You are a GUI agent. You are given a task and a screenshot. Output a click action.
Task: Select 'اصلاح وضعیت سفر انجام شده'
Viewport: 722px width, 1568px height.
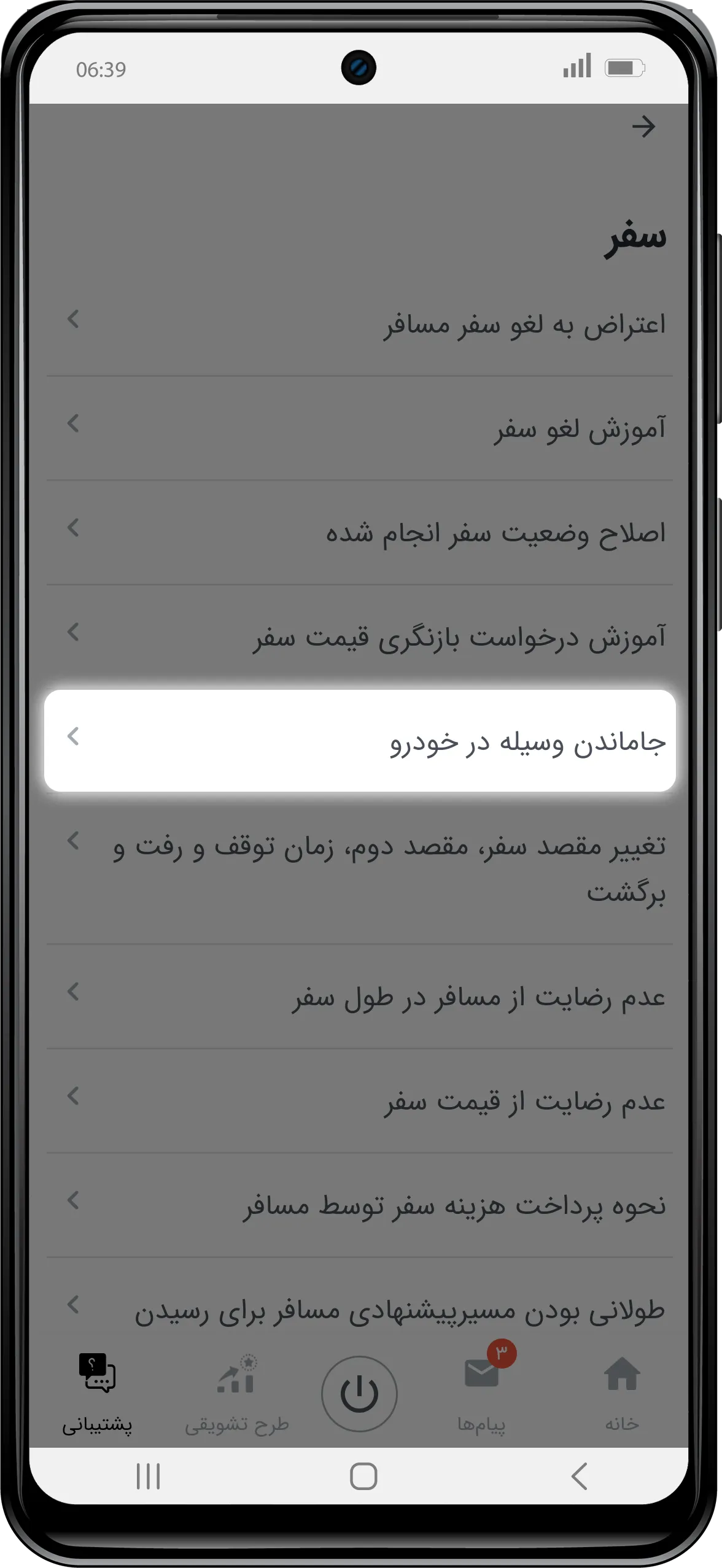click(360, 533)
